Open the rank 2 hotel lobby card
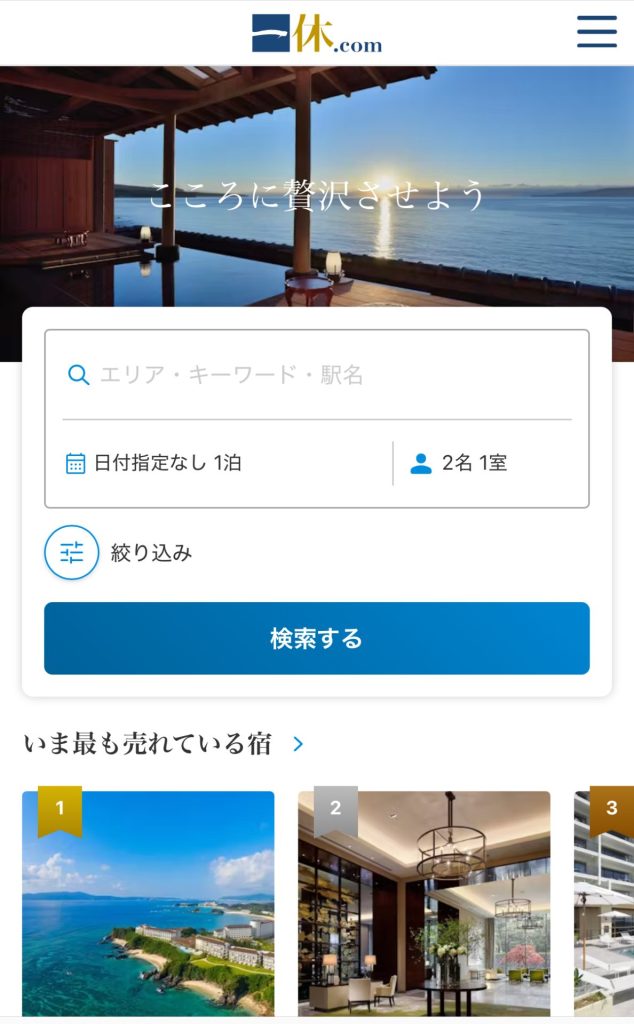Image resolution: width=634 pixels, height=1024 pixels. (424, 903)
